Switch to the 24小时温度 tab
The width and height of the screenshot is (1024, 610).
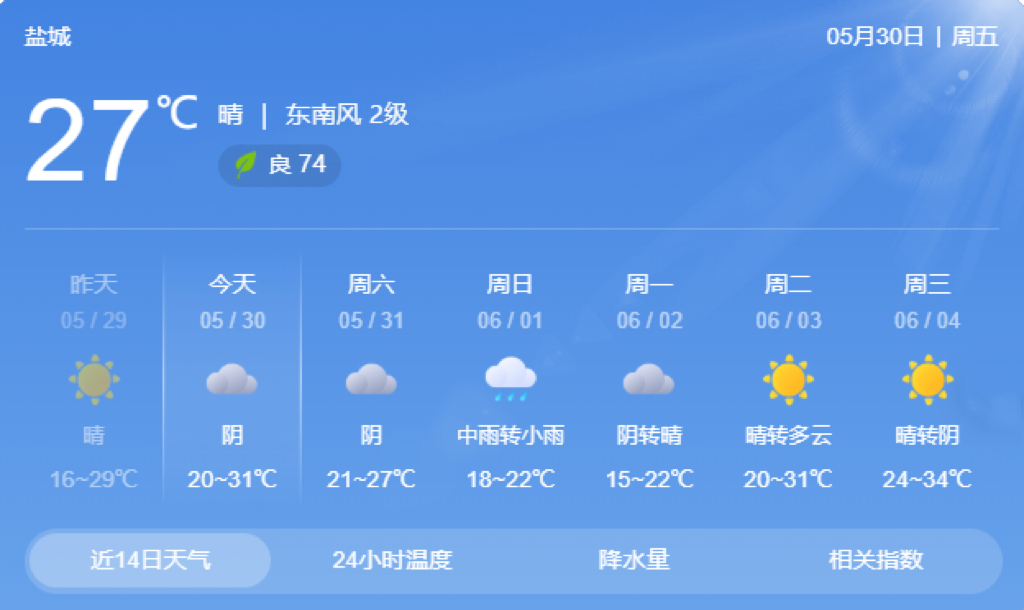[x=393, y=560]
